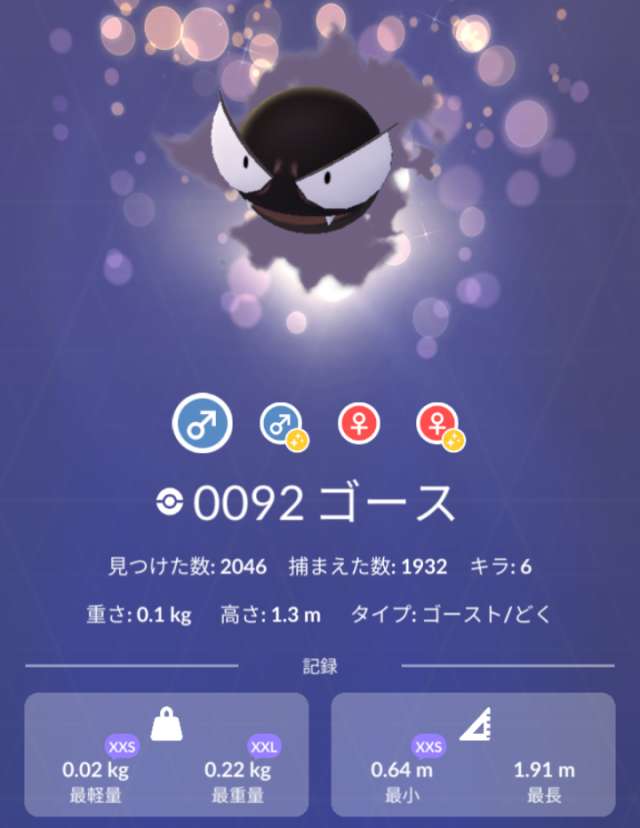The image size is (640, 828).
Task: View the shiny female form
Action: click(437, 425)
